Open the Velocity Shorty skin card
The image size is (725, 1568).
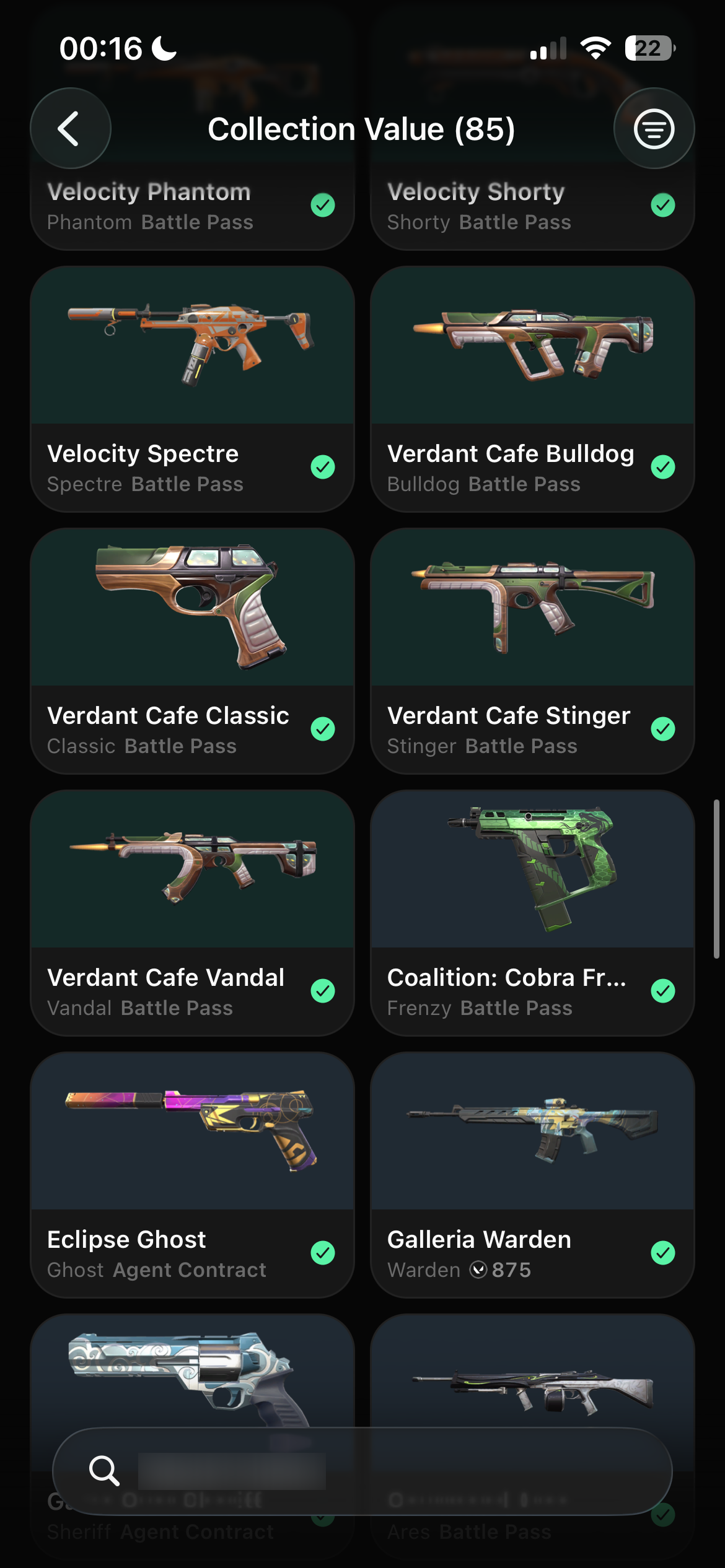point(532,207)
